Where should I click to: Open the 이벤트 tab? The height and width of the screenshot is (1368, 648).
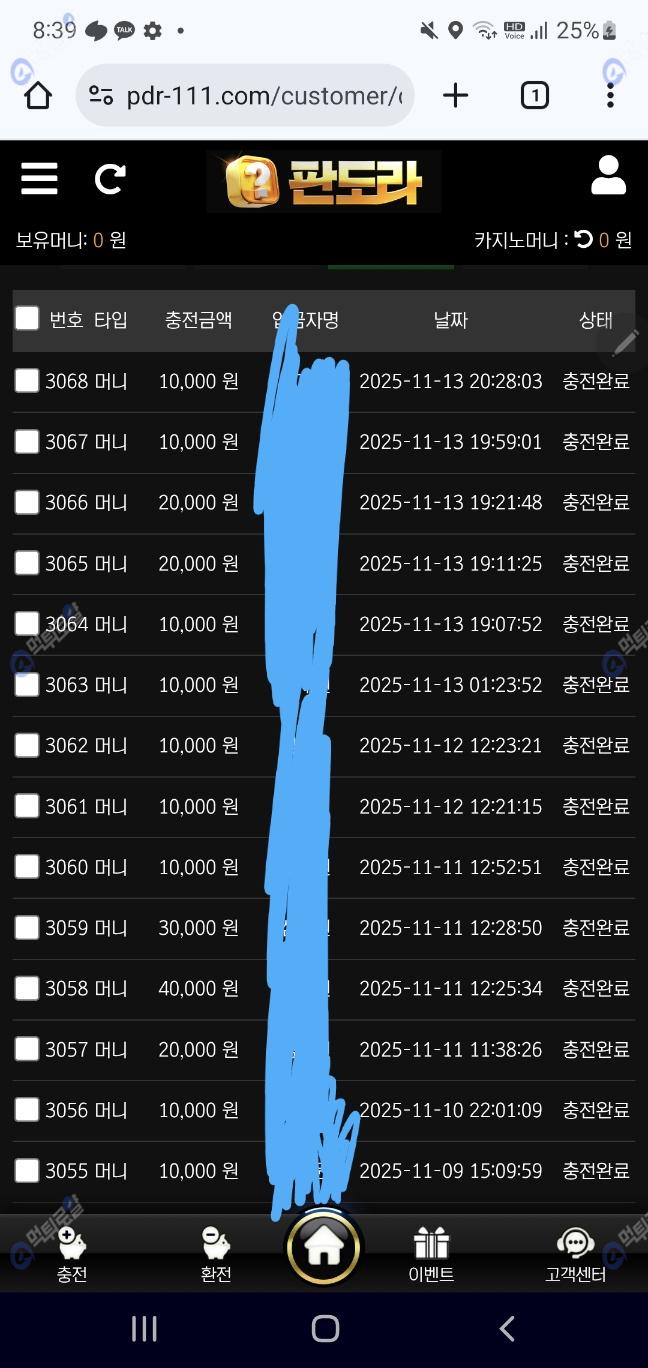tap(431, 1254)
